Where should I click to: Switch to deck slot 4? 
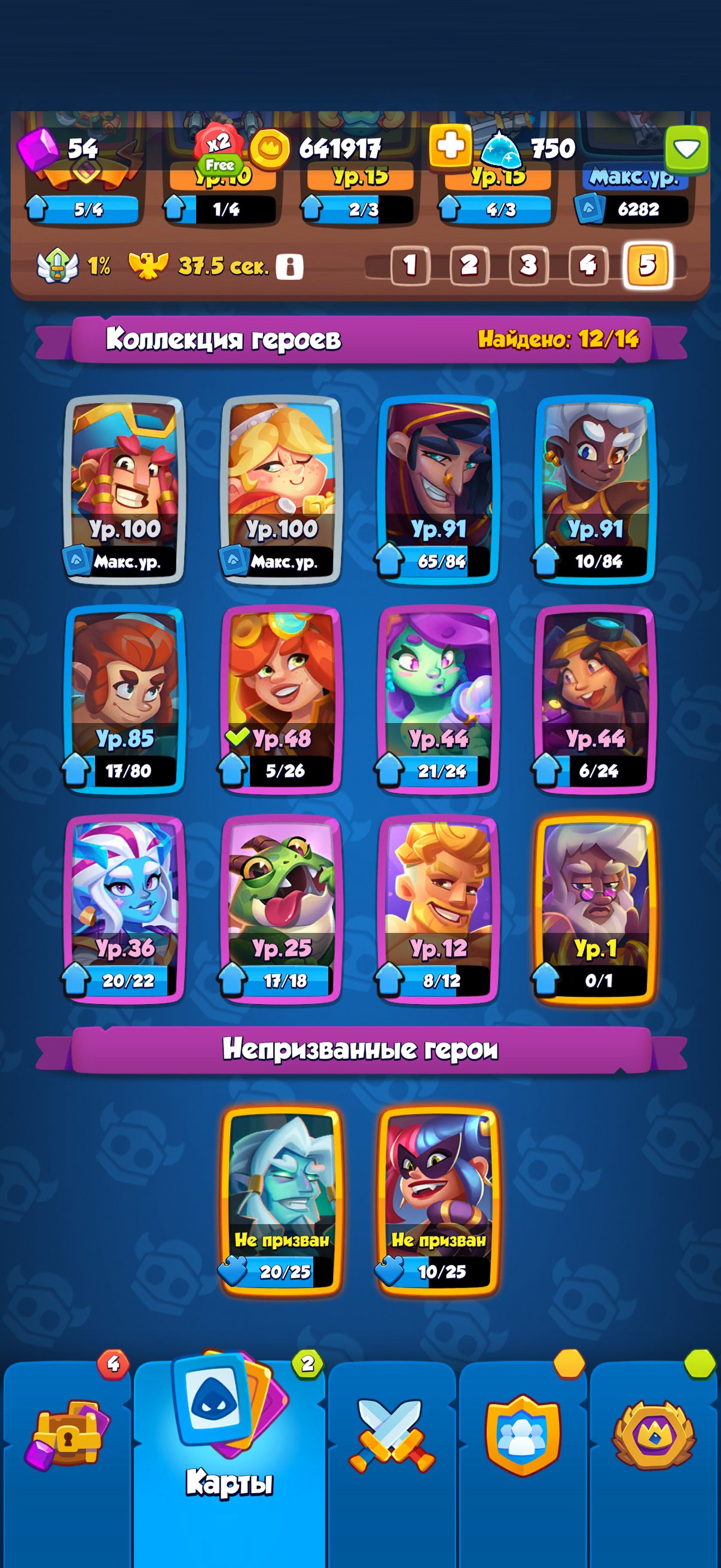pyautogui.click(x=588, y=265)
